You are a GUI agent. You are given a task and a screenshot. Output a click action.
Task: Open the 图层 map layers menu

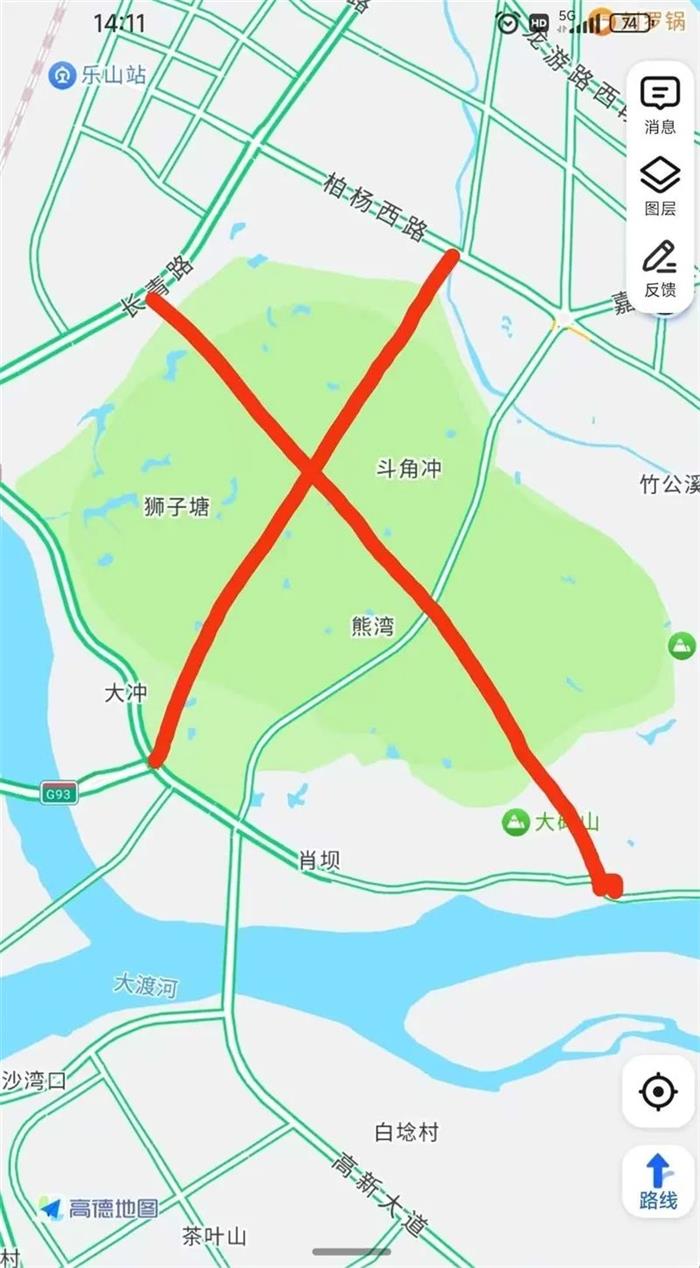coord(659,186)
